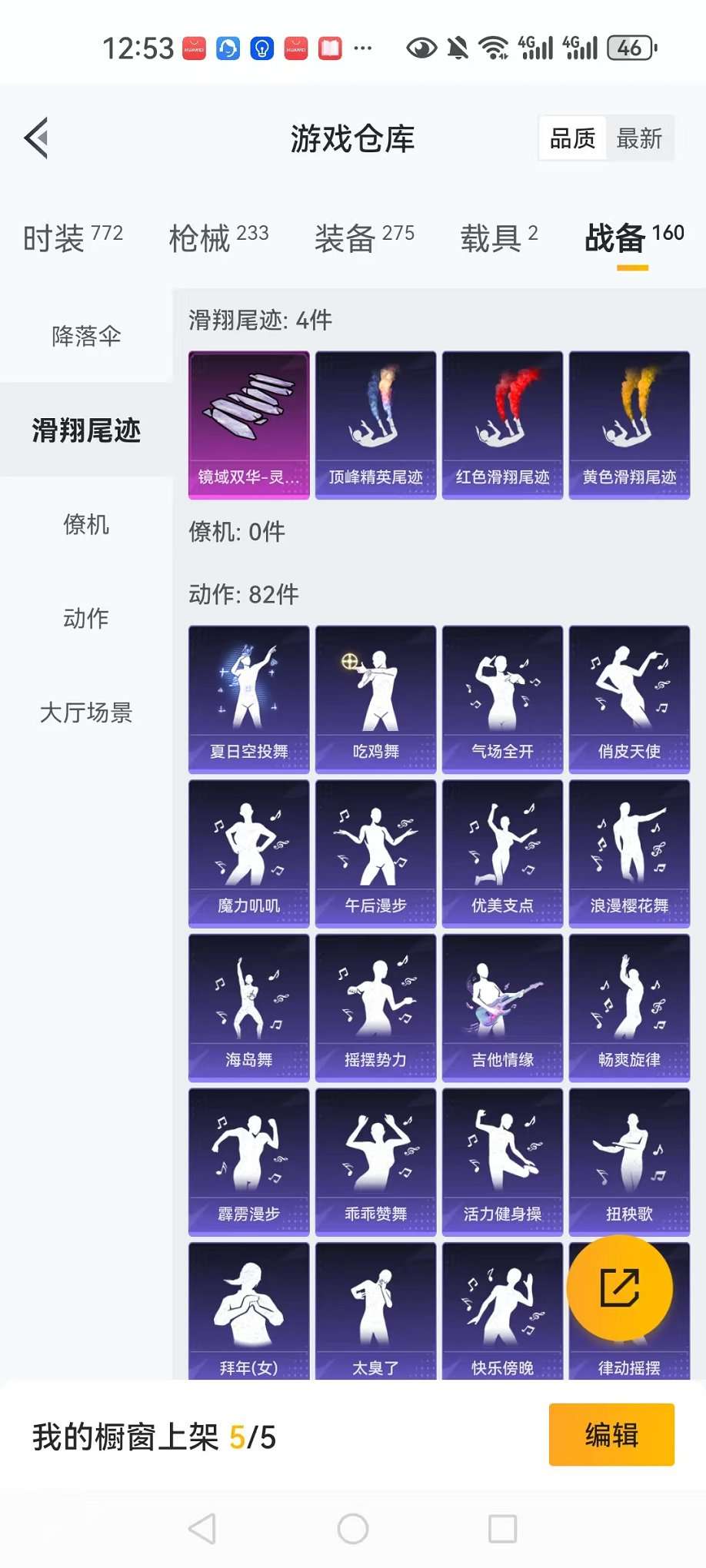Jump to 动作 category in sidebar
Screen dimensions: 706x1568
[86, 619]
